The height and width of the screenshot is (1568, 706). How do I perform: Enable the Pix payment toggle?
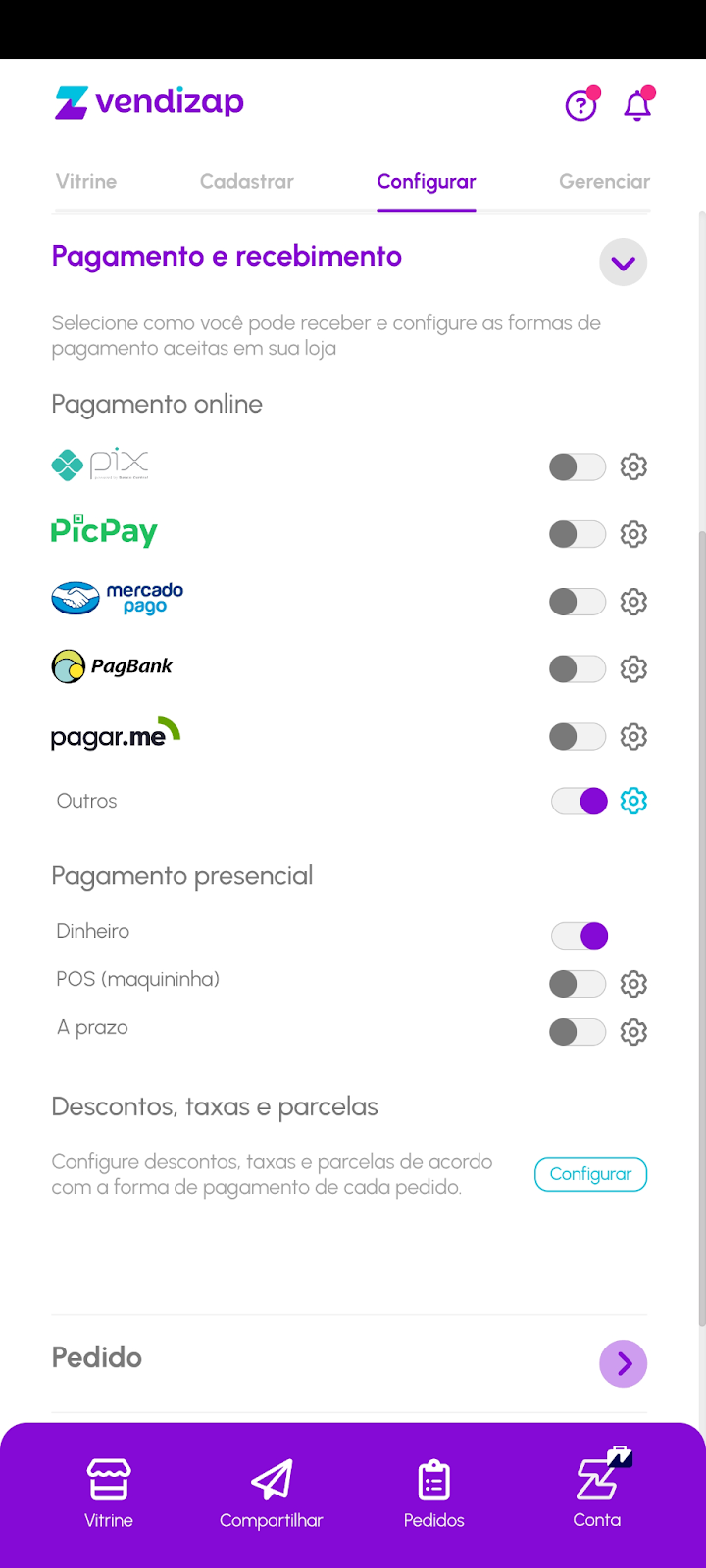pyautogui.click(x=578, y=466)
